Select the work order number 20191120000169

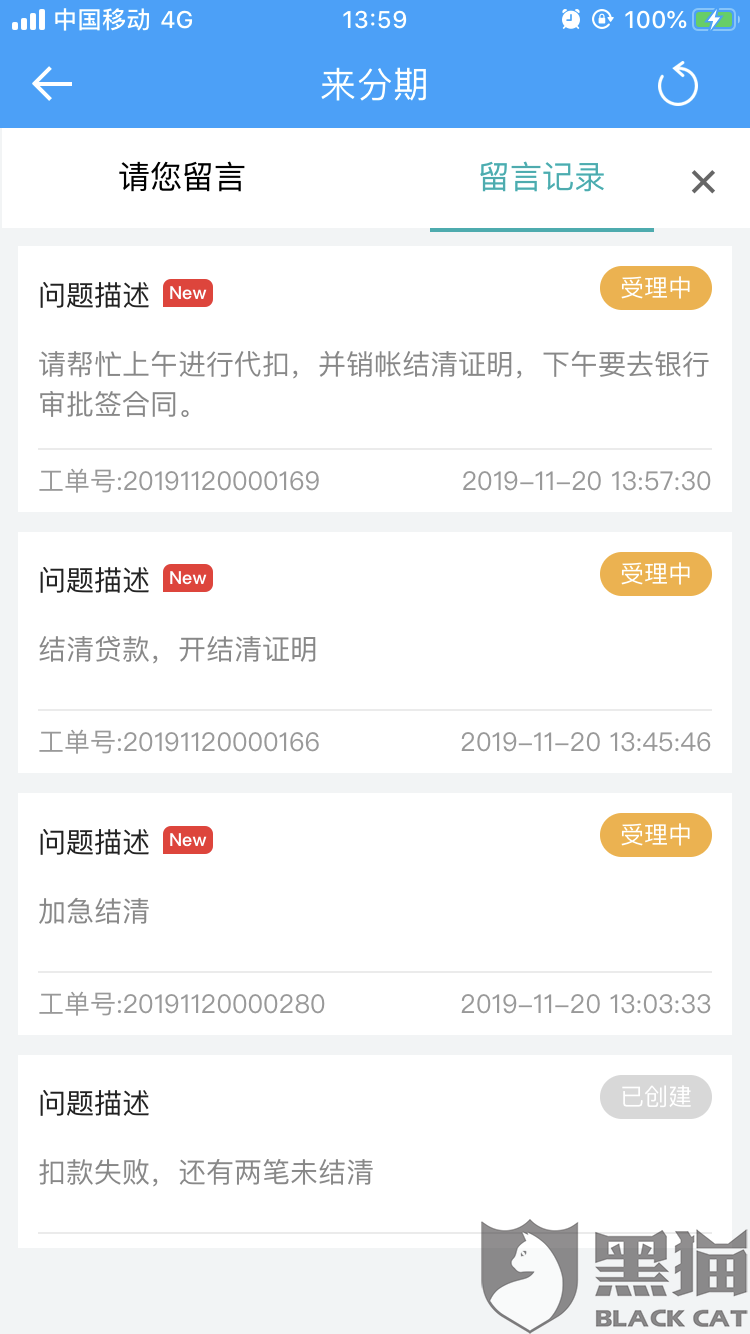coord(178,481)
